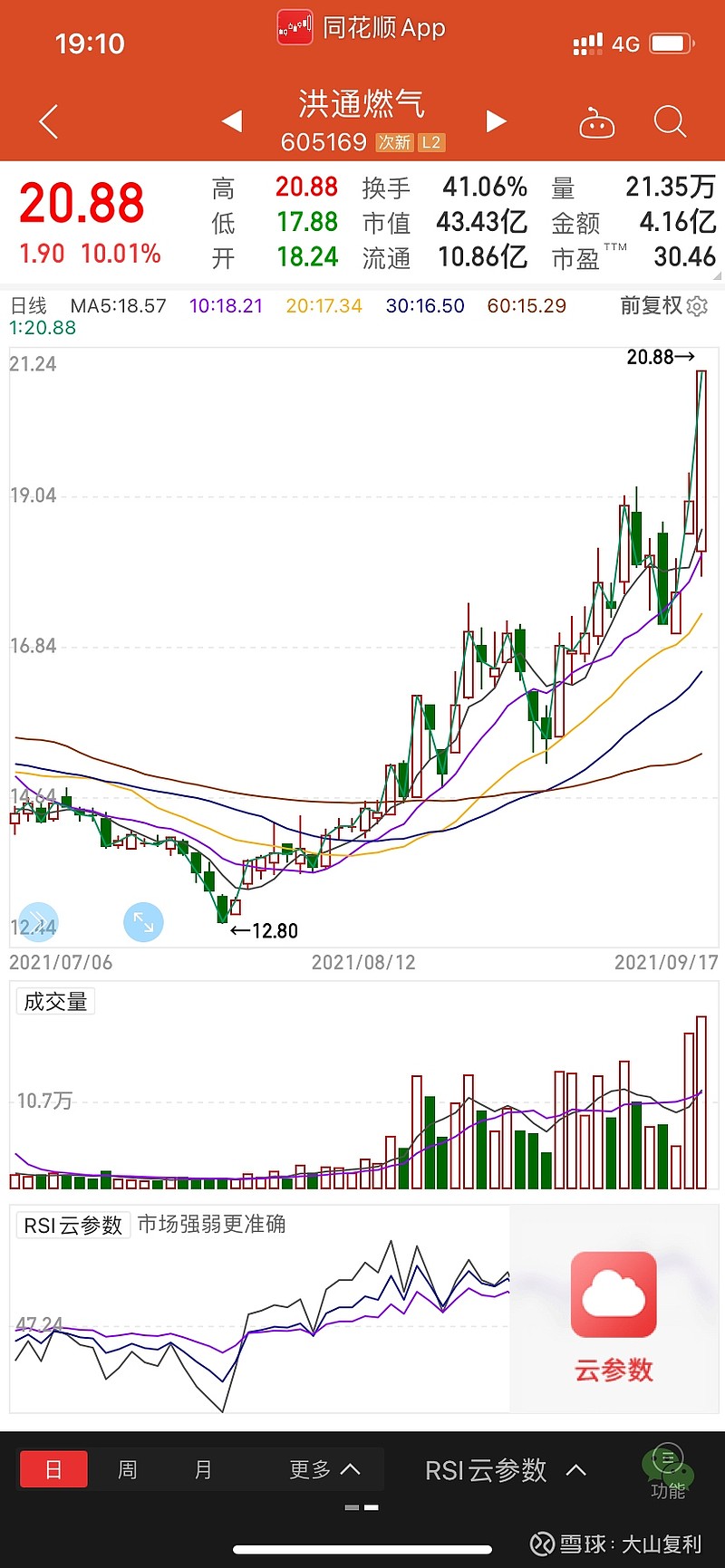Open 前复权 chart settings

coord(663,306)
